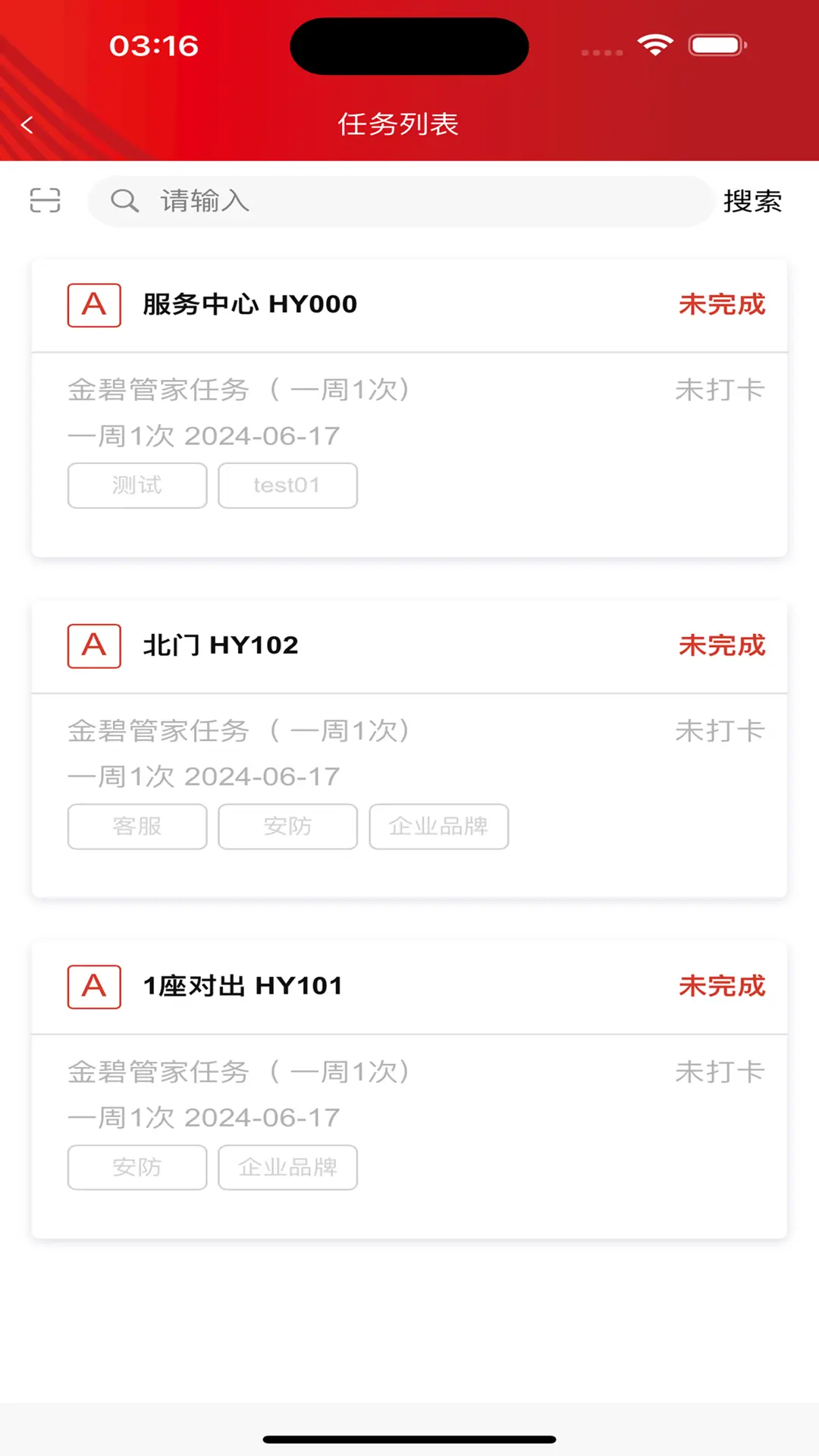Tap the back arrow in title bar
Image resolution: width=819 pixels, height=1456 pixels.
click(27, 124)
